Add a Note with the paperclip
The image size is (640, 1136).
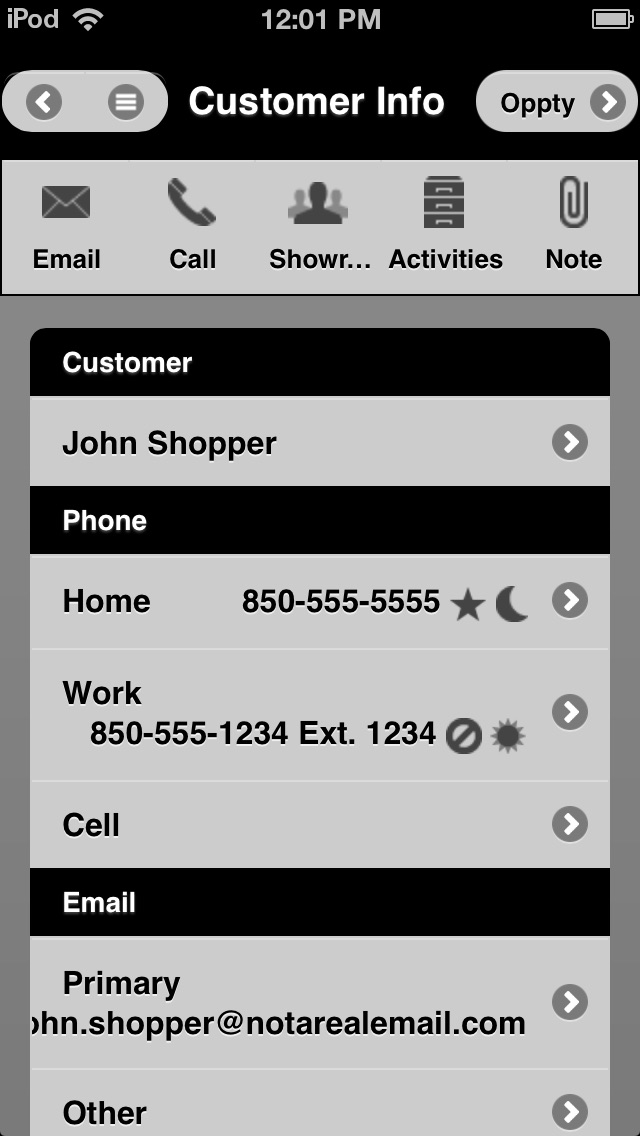click(x=573, y=226)
